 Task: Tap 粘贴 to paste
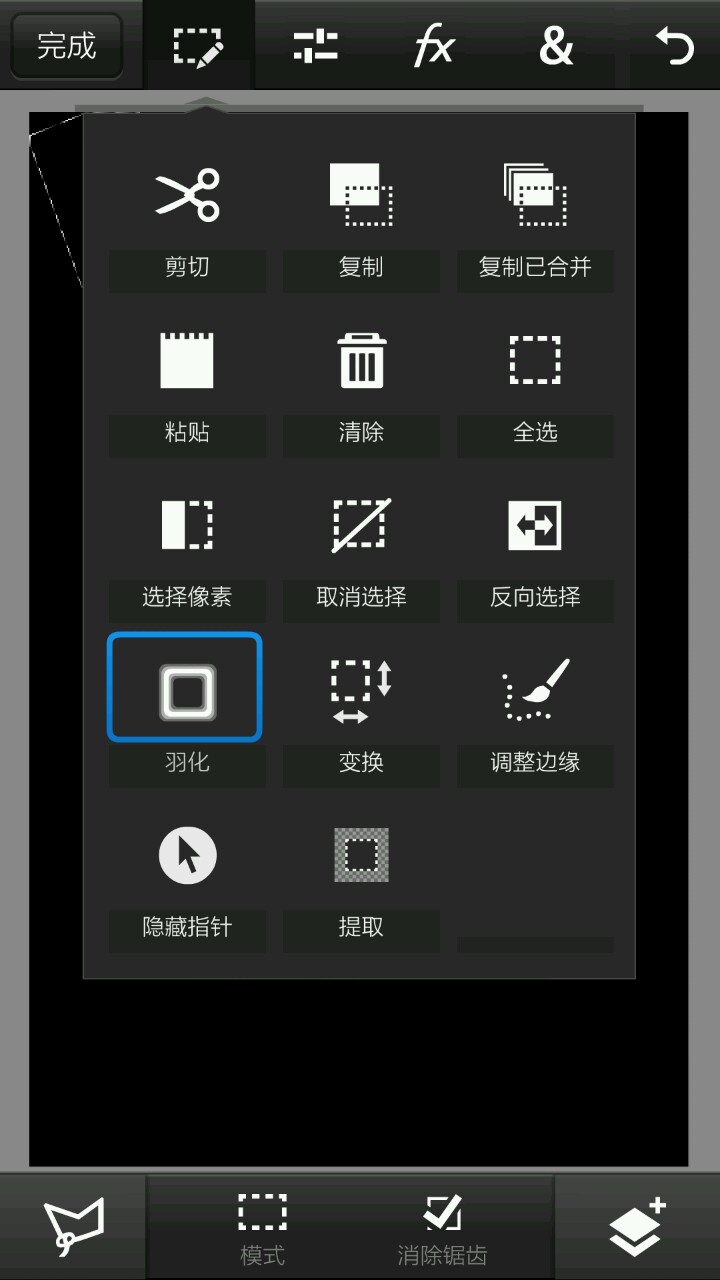[x=187, y=385]
